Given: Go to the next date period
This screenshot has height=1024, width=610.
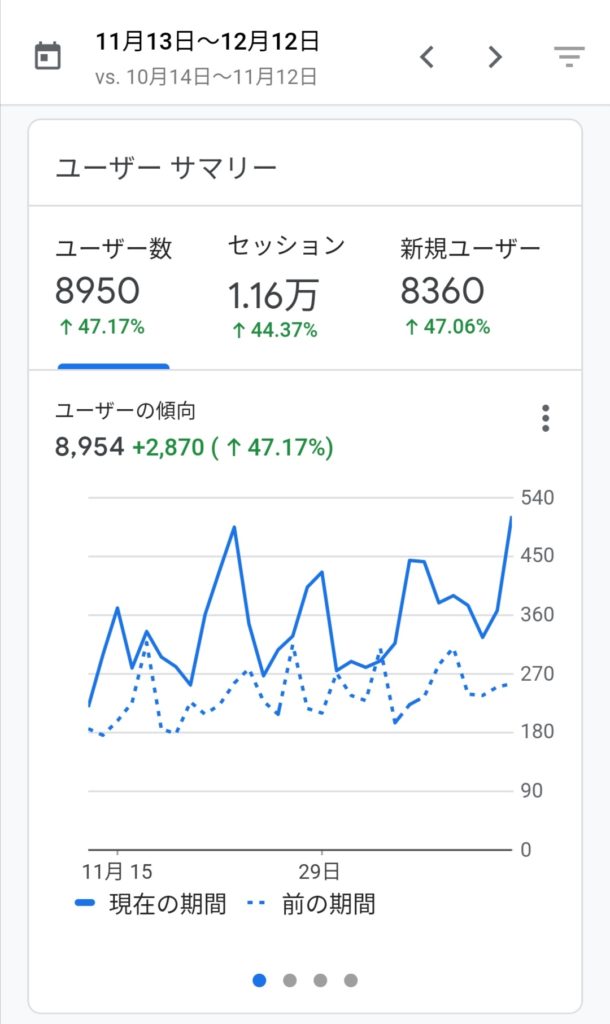Looking at the screenshot, I should pos(496,57).
